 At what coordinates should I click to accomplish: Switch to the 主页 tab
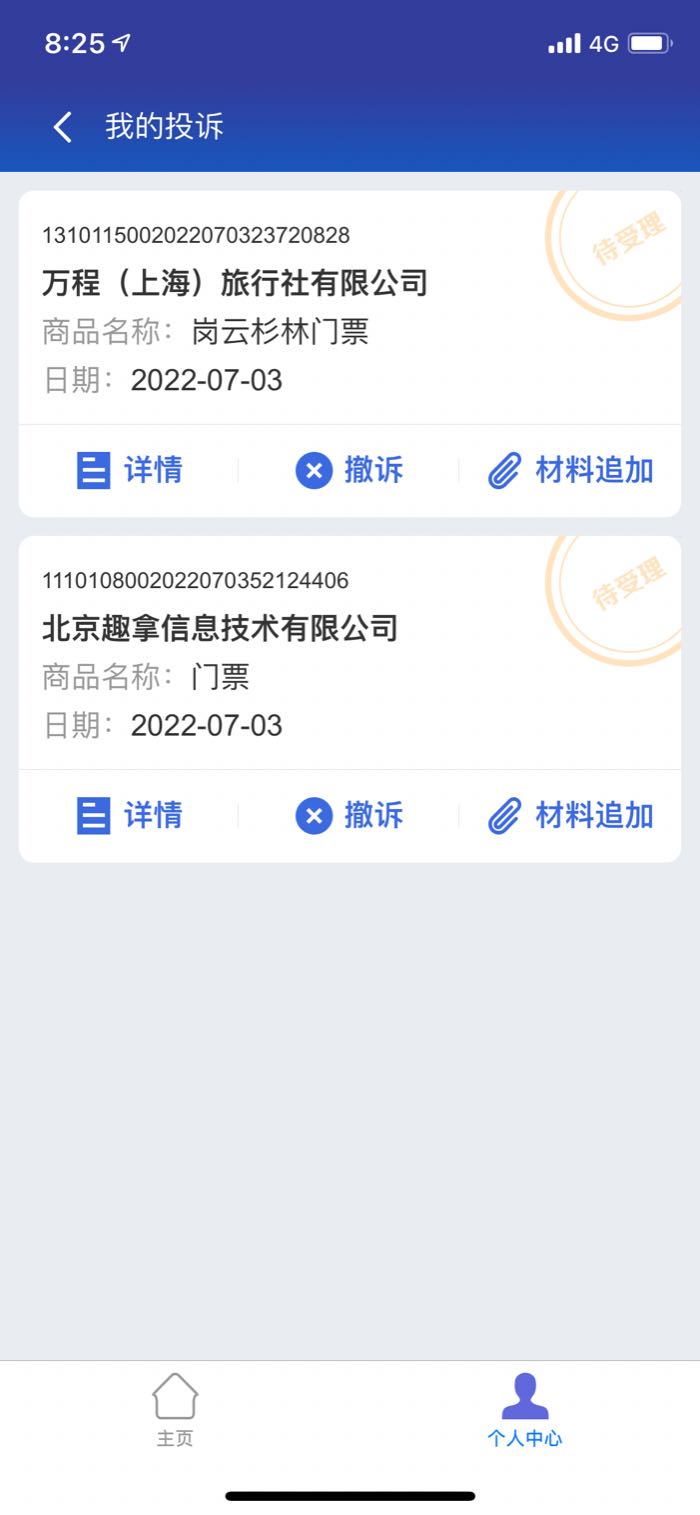[175, 1410]
